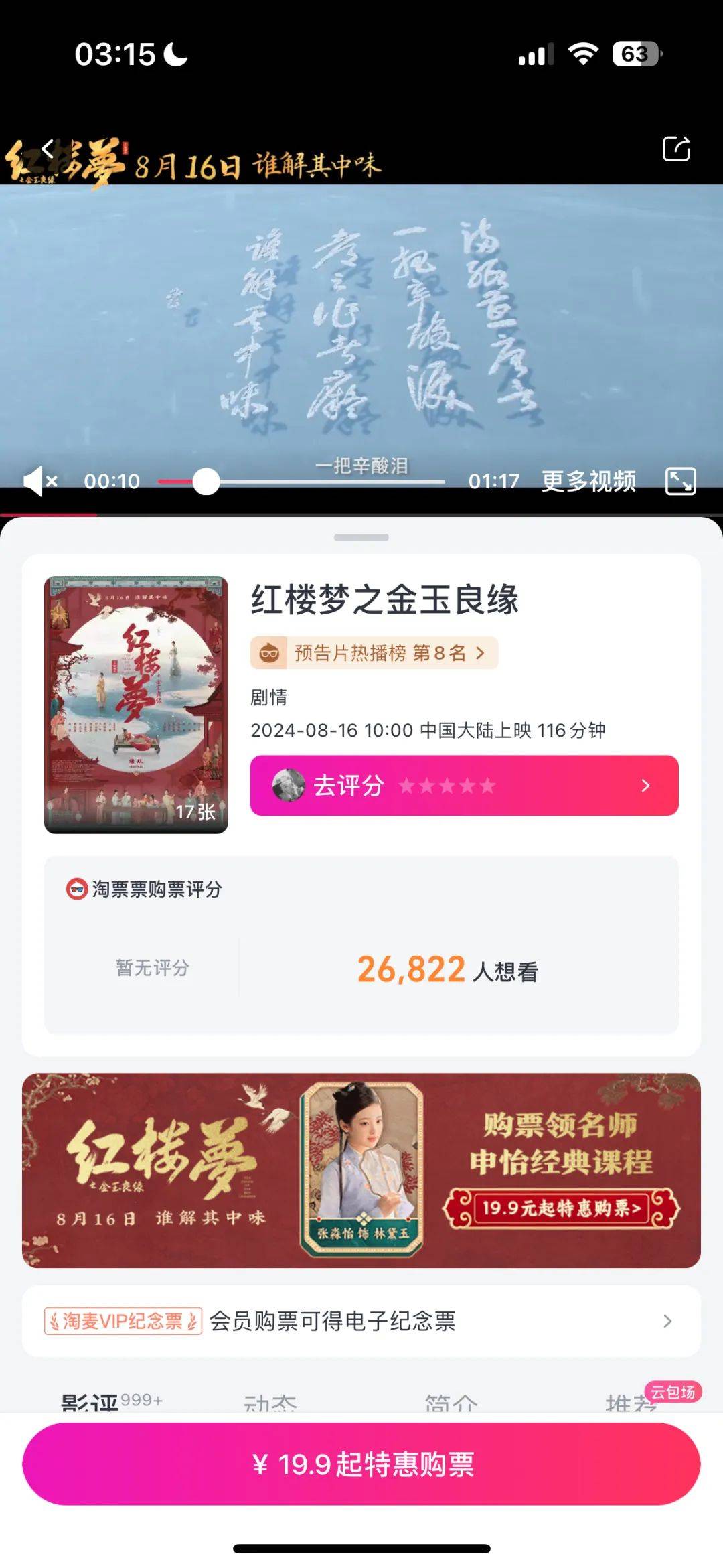
Task: Open 预告片热播榜 第8名 ranking
Action: pyautogui.click(x=374, y=653)
